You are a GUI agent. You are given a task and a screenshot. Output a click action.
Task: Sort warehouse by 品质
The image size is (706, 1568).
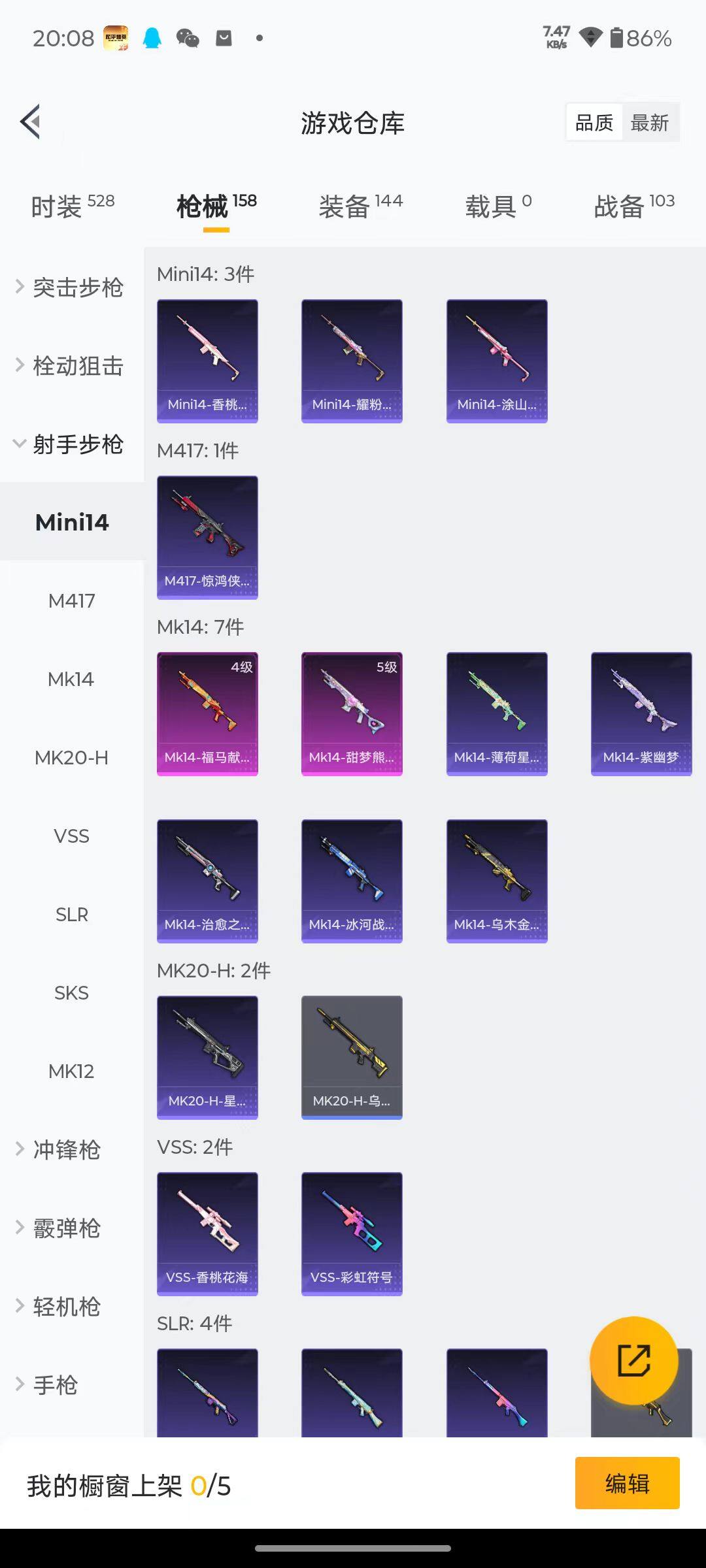pos(594,122)
